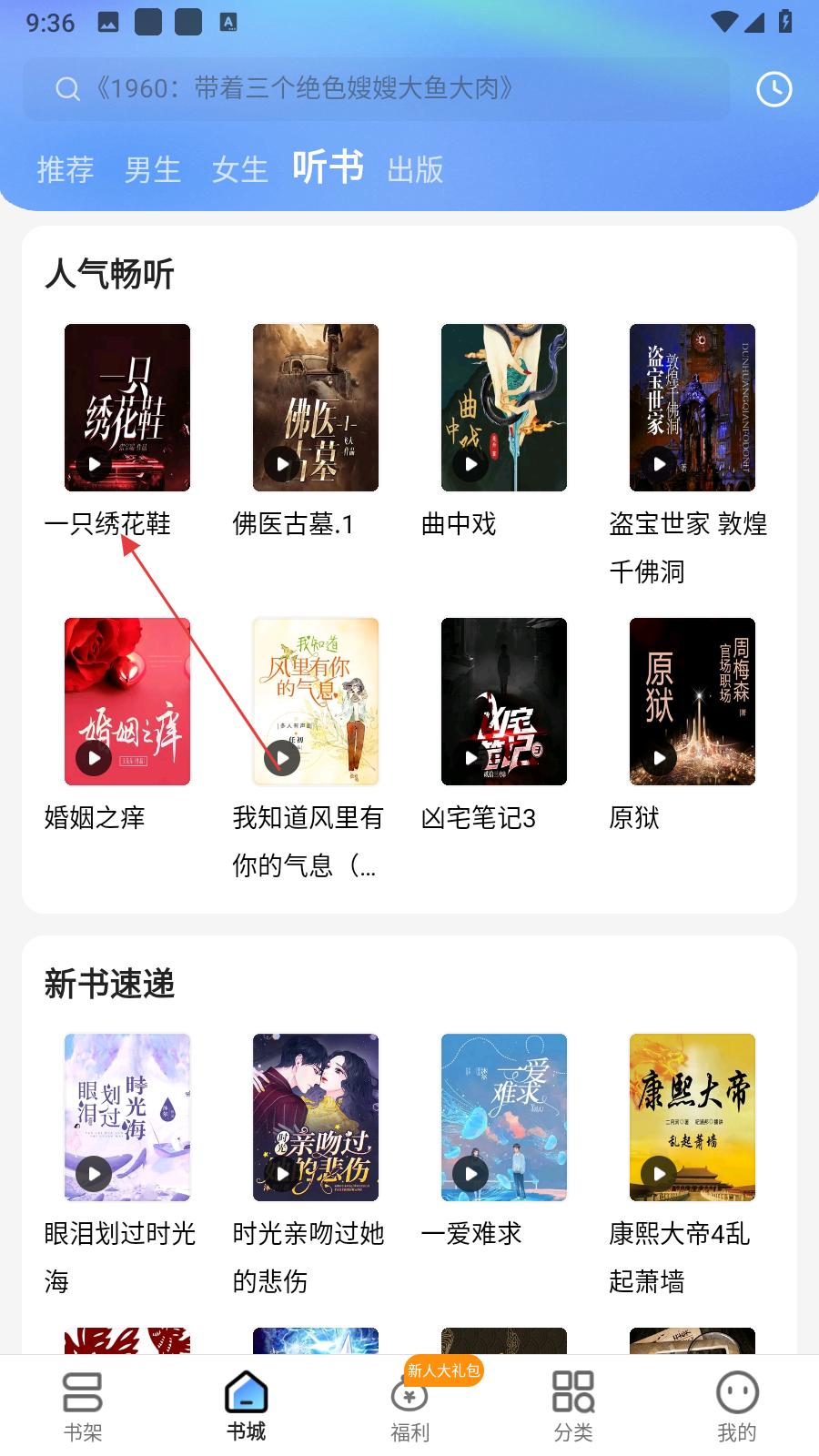The height and width of the screenshot is (1456, 819).
Task: Open audiobook 原狱
Action: [693, 702]
